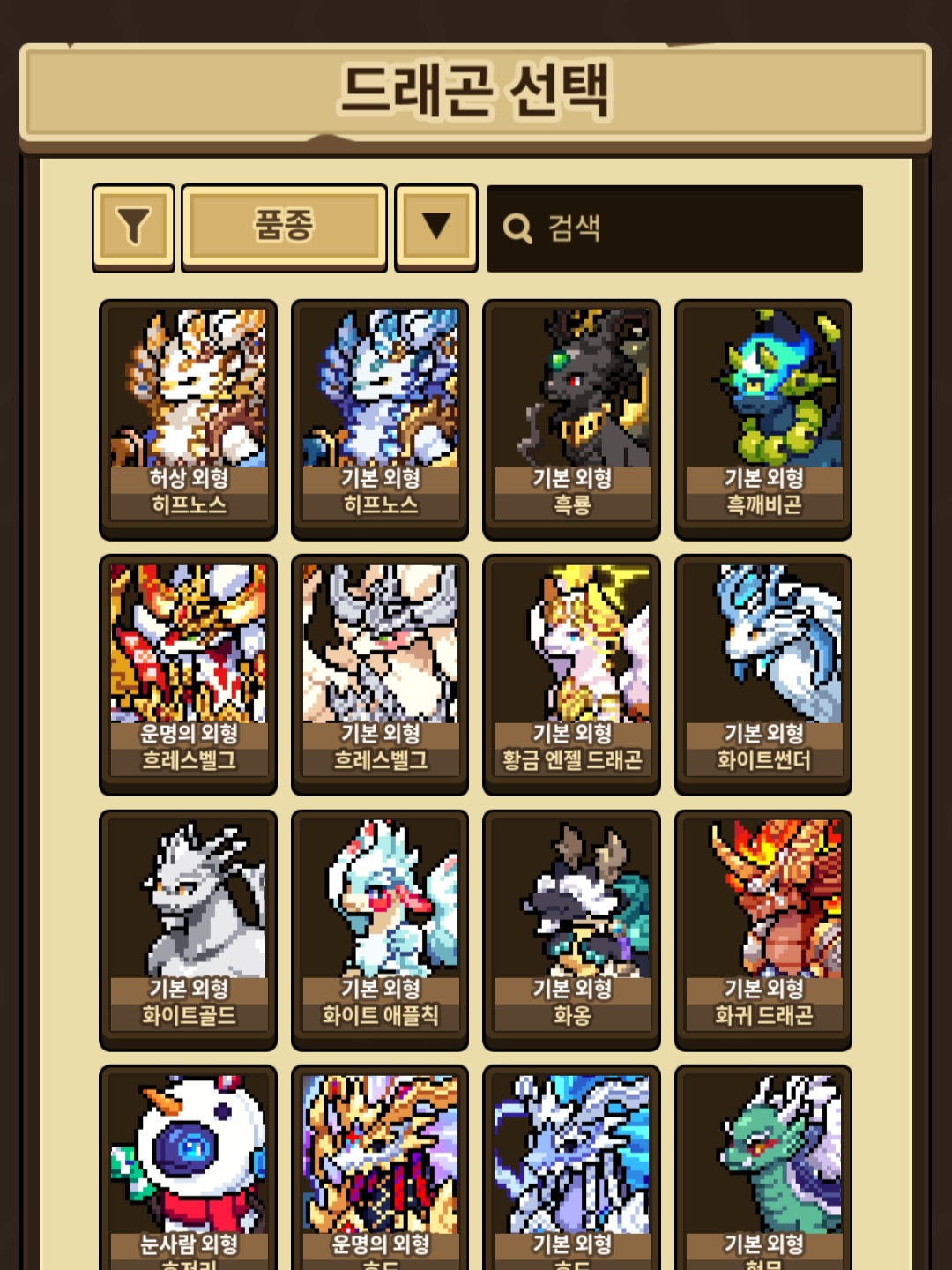This screenshot has width=952, height=1270.
Task: Tap the 검색 search field
Action: tap(674, 228)
